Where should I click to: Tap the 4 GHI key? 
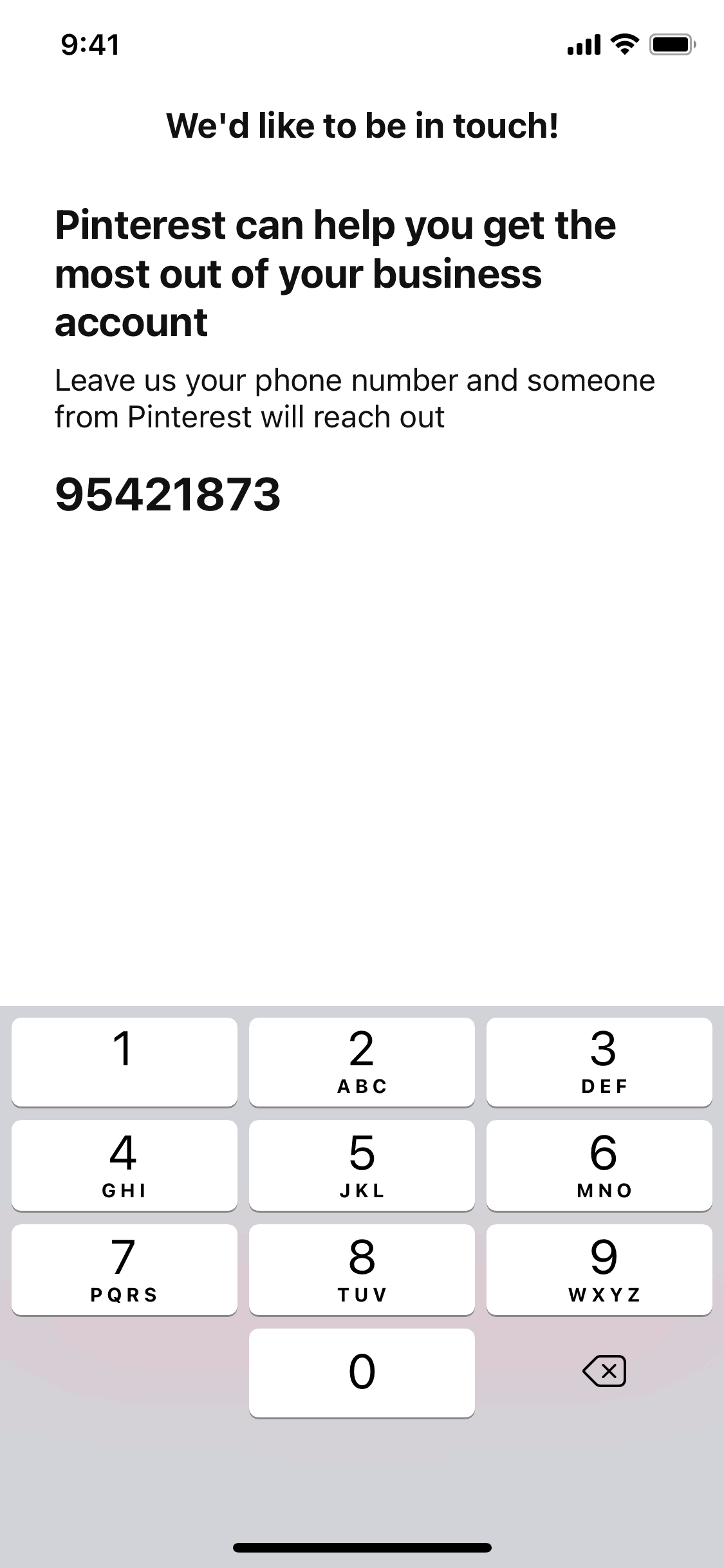pos(124,1166)
